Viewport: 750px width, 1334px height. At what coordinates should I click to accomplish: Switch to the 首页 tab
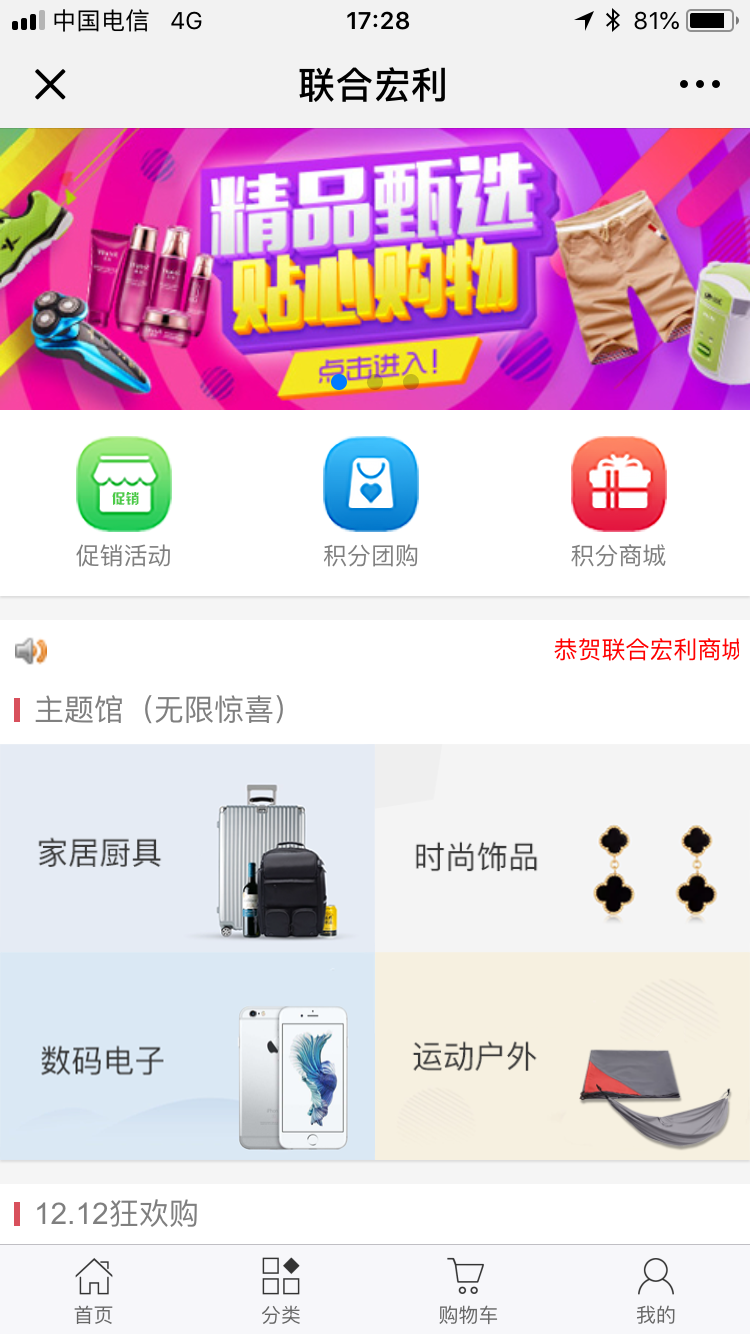pos(94,1290)
